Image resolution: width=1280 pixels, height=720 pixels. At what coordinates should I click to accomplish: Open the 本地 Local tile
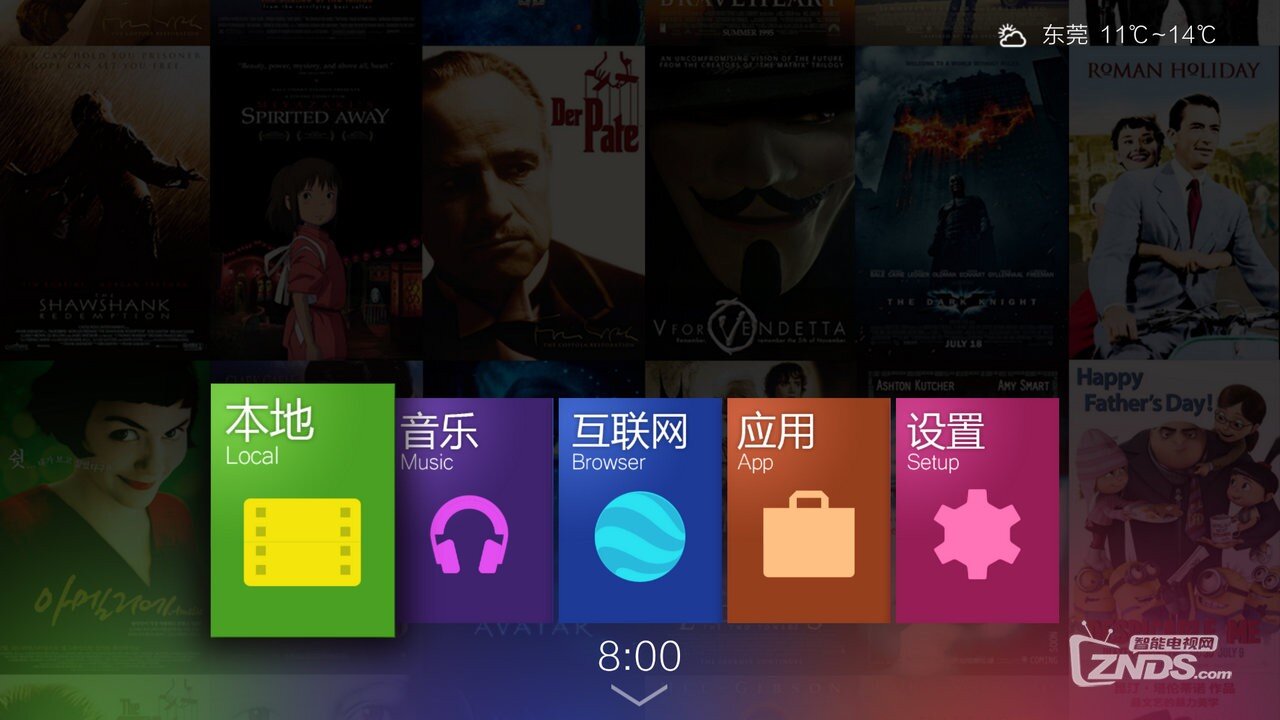coord(302,510)
